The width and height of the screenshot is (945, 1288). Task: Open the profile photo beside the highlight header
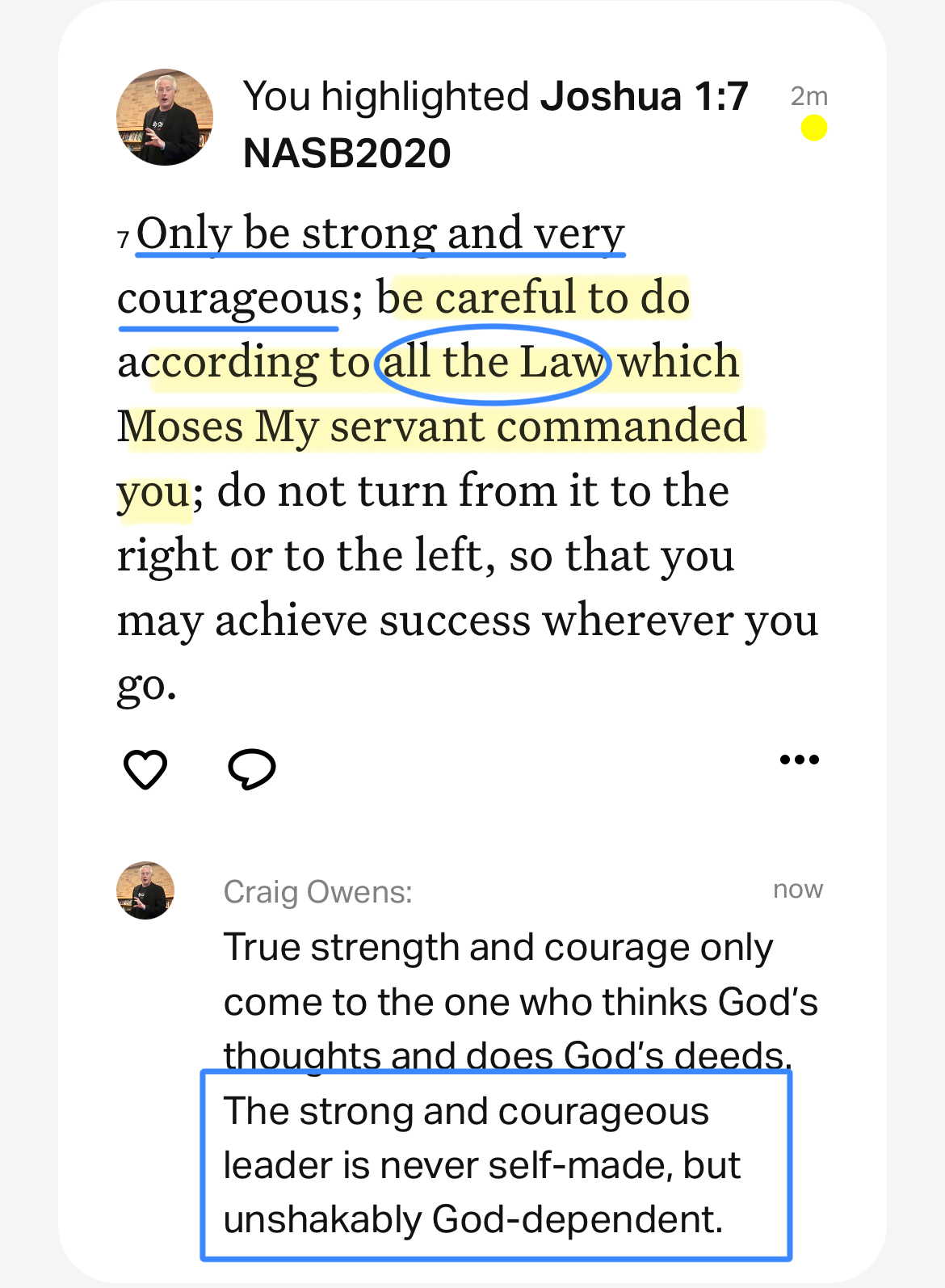165,117
